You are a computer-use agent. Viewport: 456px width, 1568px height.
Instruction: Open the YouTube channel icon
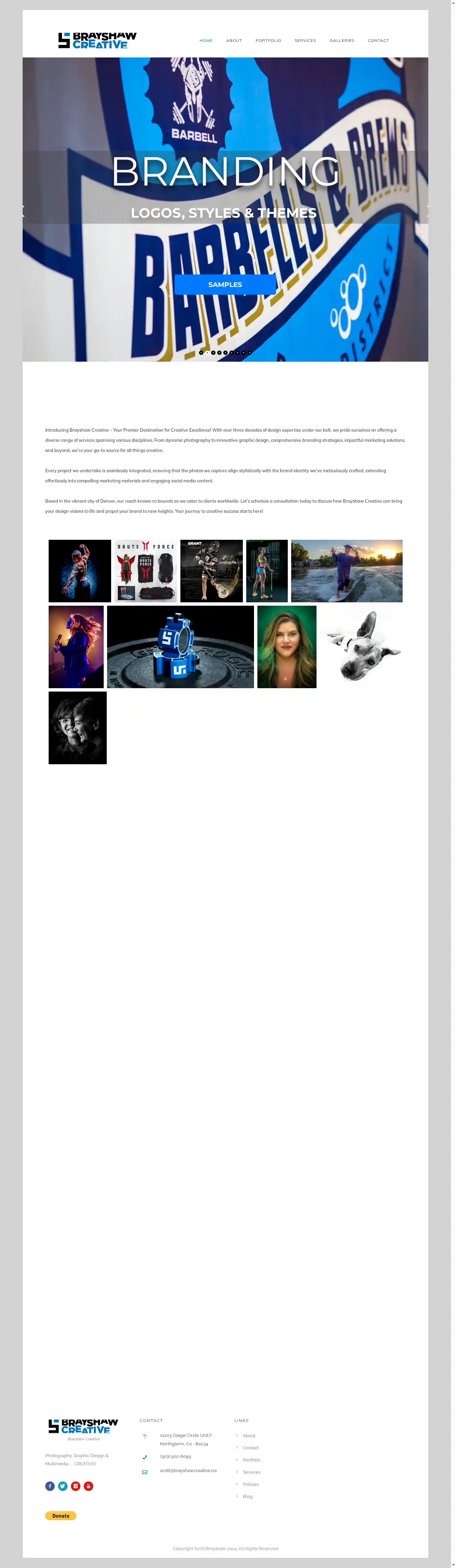click(x=88, y=1486)
